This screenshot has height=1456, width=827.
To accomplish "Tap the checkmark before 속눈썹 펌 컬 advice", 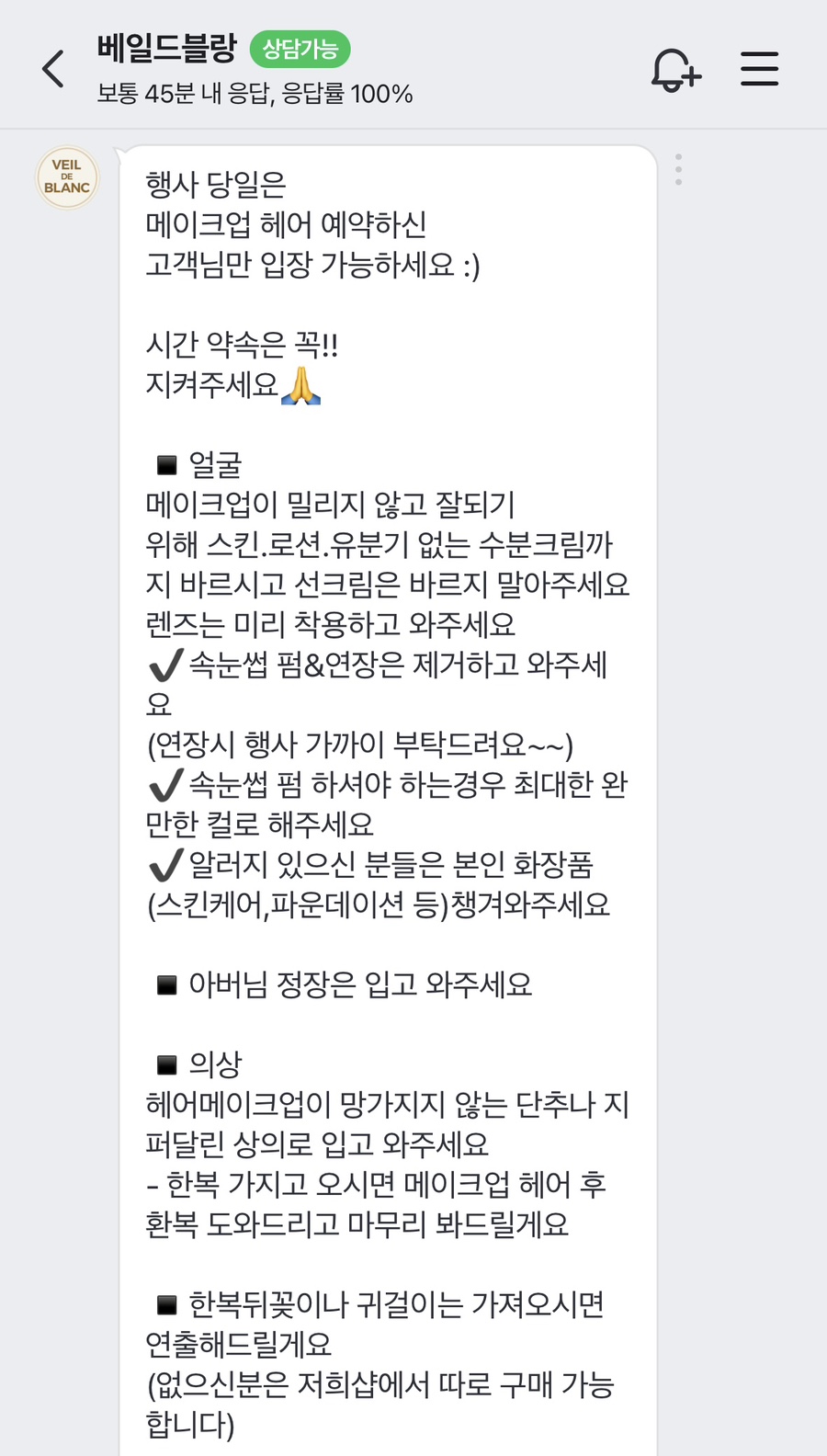I will pyautogui.click(x=162, y=784).
